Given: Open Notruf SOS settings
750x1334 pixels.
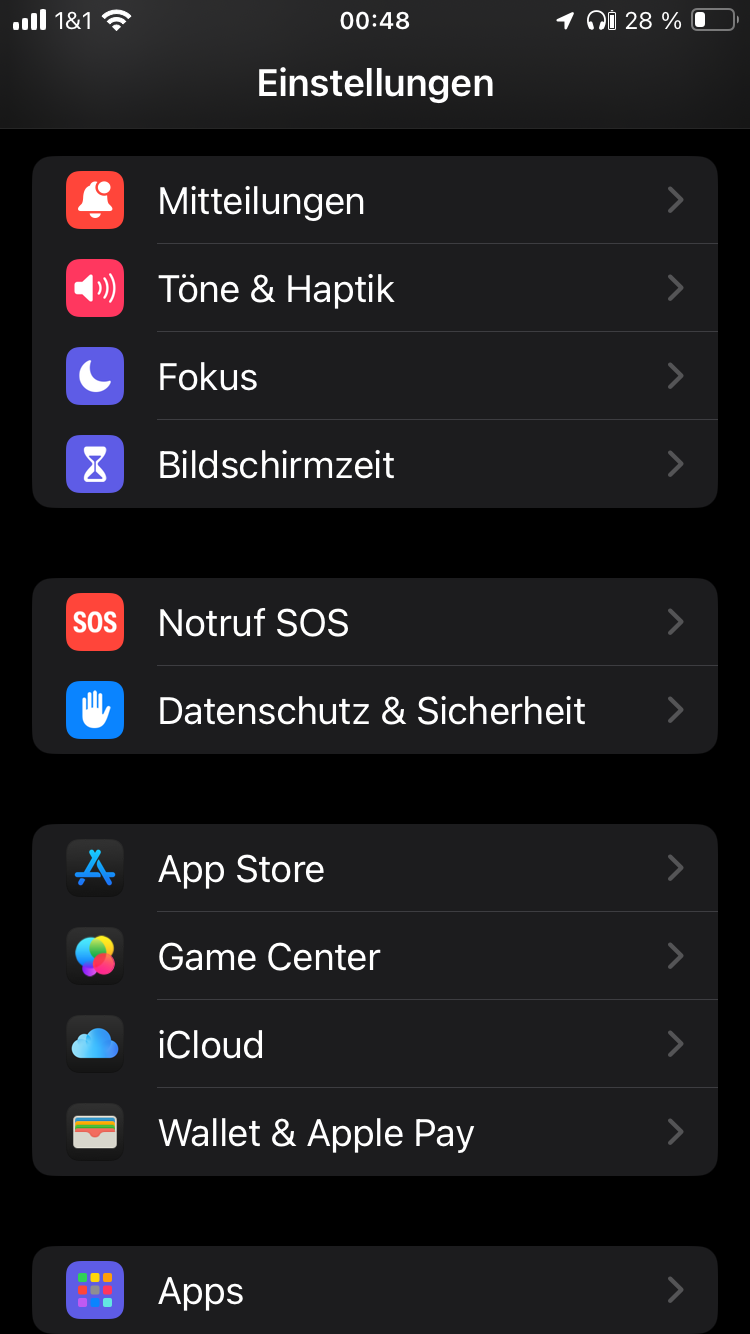Looking at the screenshot, I should [374, 623].
